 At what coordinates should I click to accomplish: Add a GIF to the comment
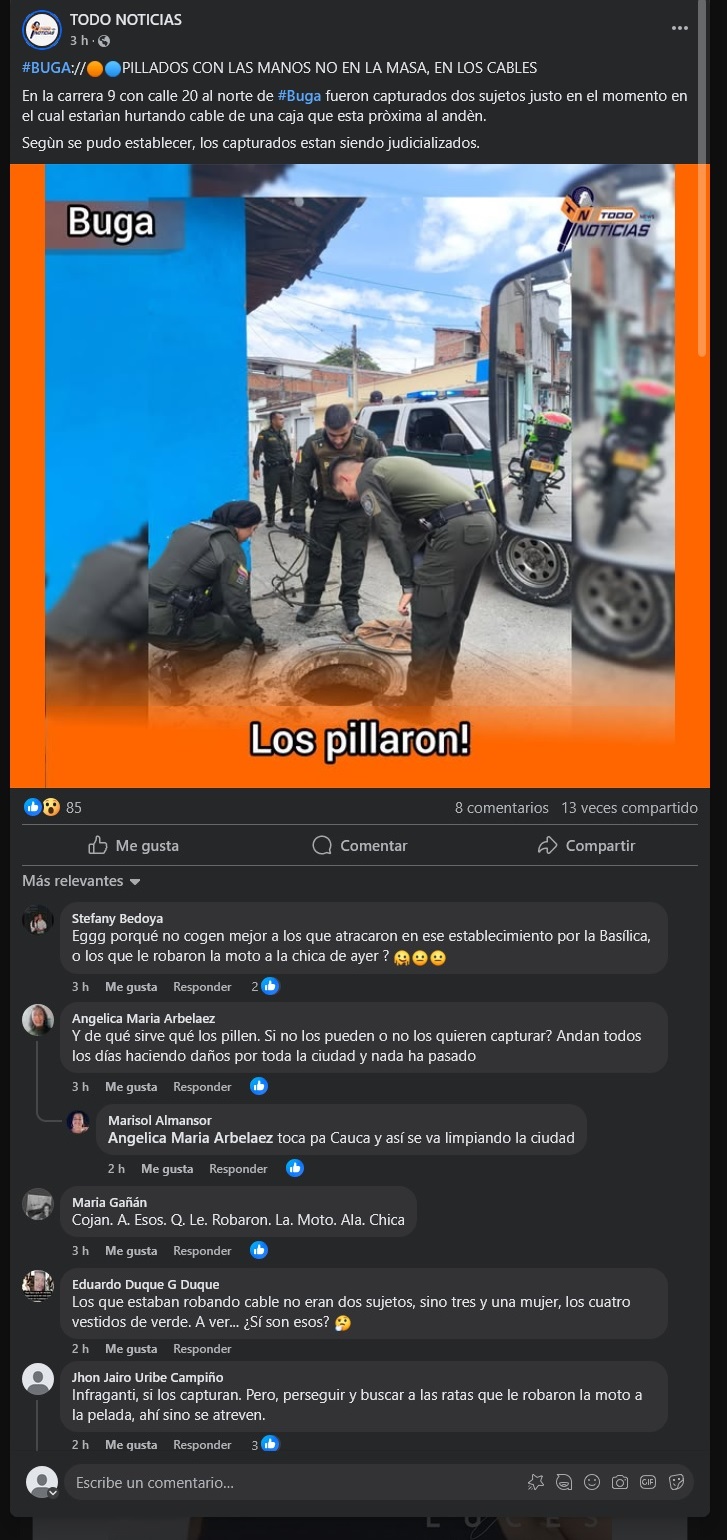tap(648, 1482)
